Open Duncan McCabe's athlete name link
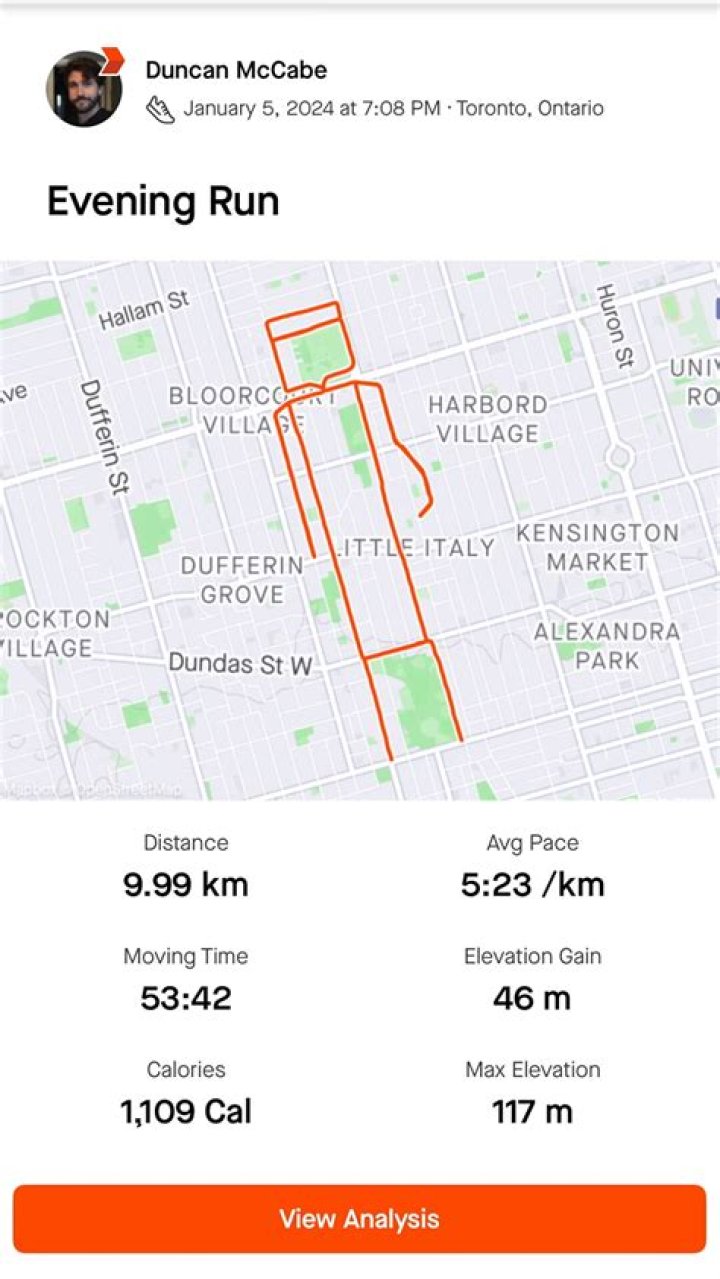The height and width of the screenshot is (1279, 720). tap(236, 70)
